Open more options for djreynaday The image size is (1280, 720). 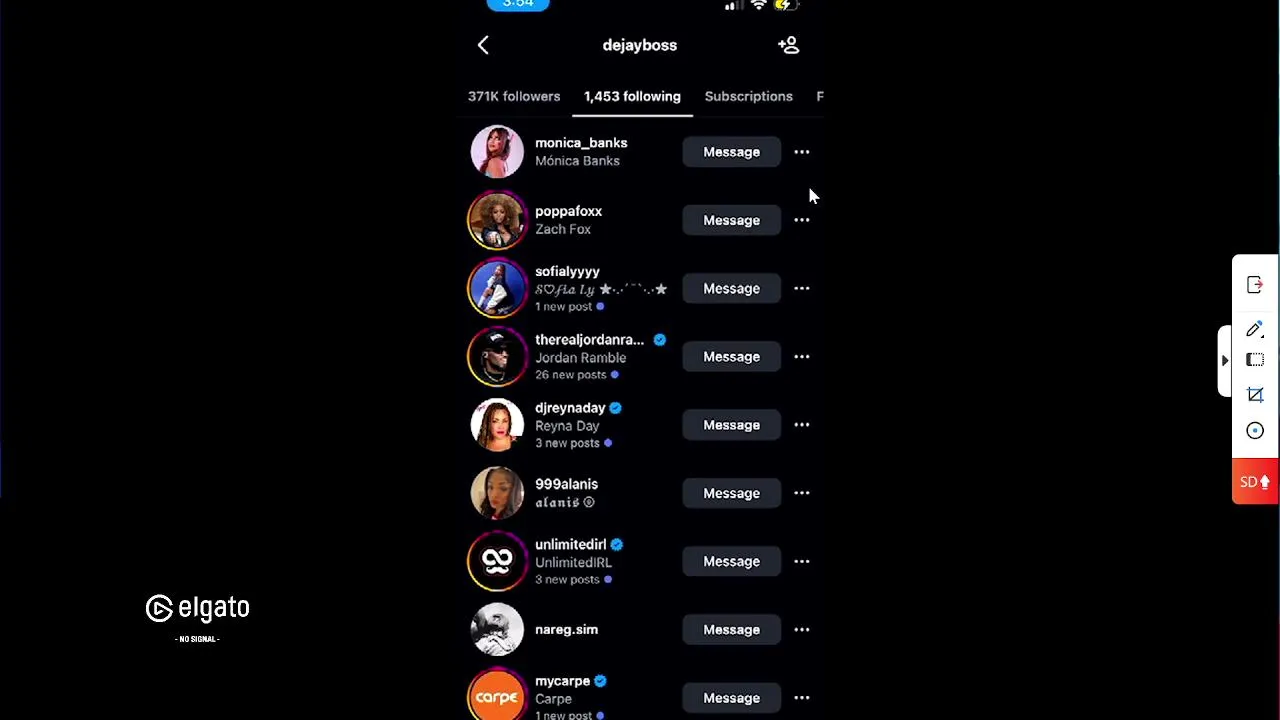click(802, 425)
